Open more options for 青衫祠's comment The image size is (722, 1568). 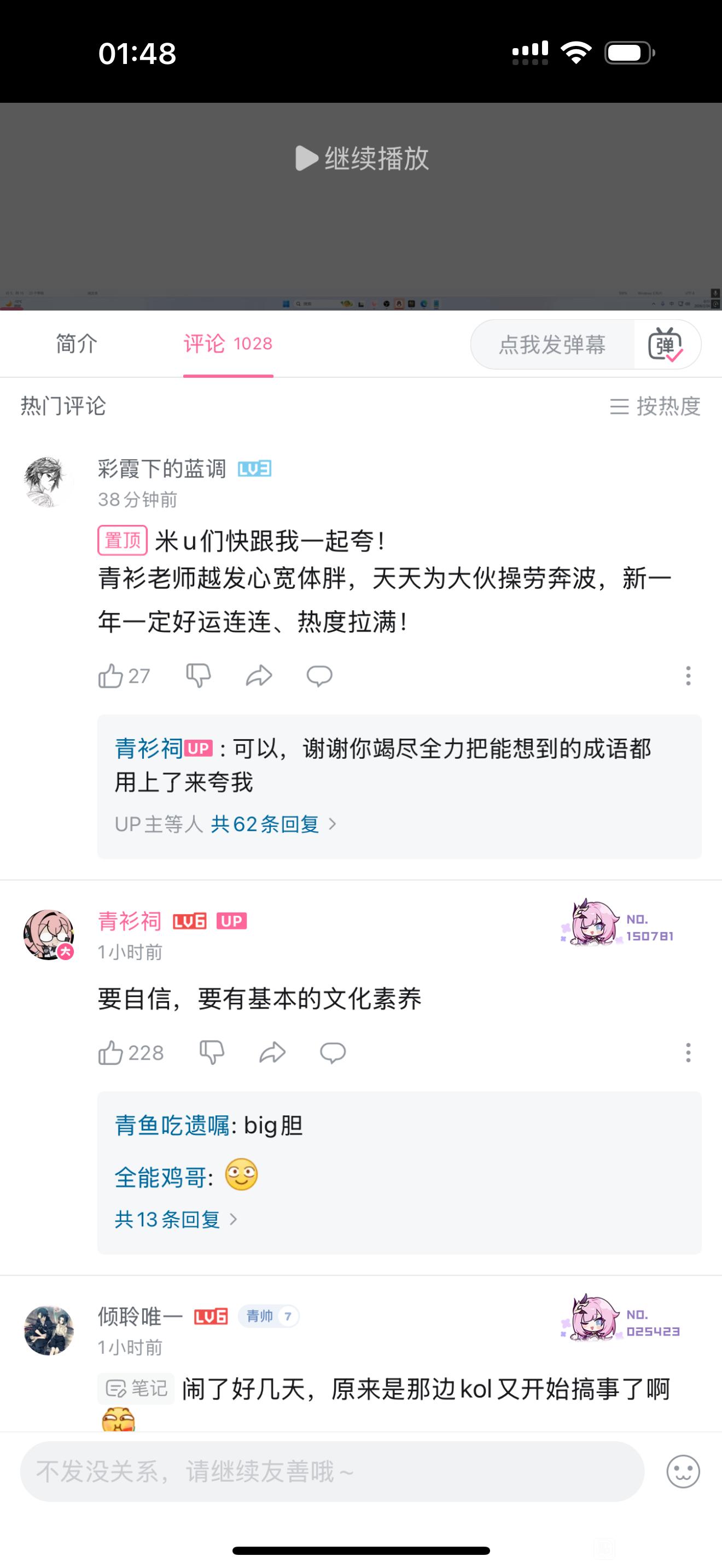point(689,1052)
